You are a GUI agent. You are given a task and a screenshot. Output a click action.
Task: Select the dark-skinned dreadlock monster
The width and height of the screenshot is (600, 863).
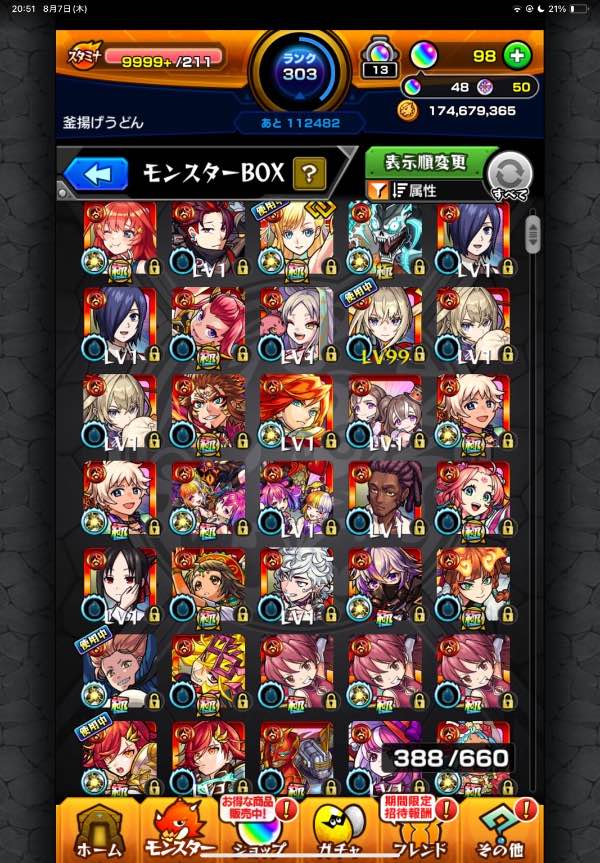[384, 495]
